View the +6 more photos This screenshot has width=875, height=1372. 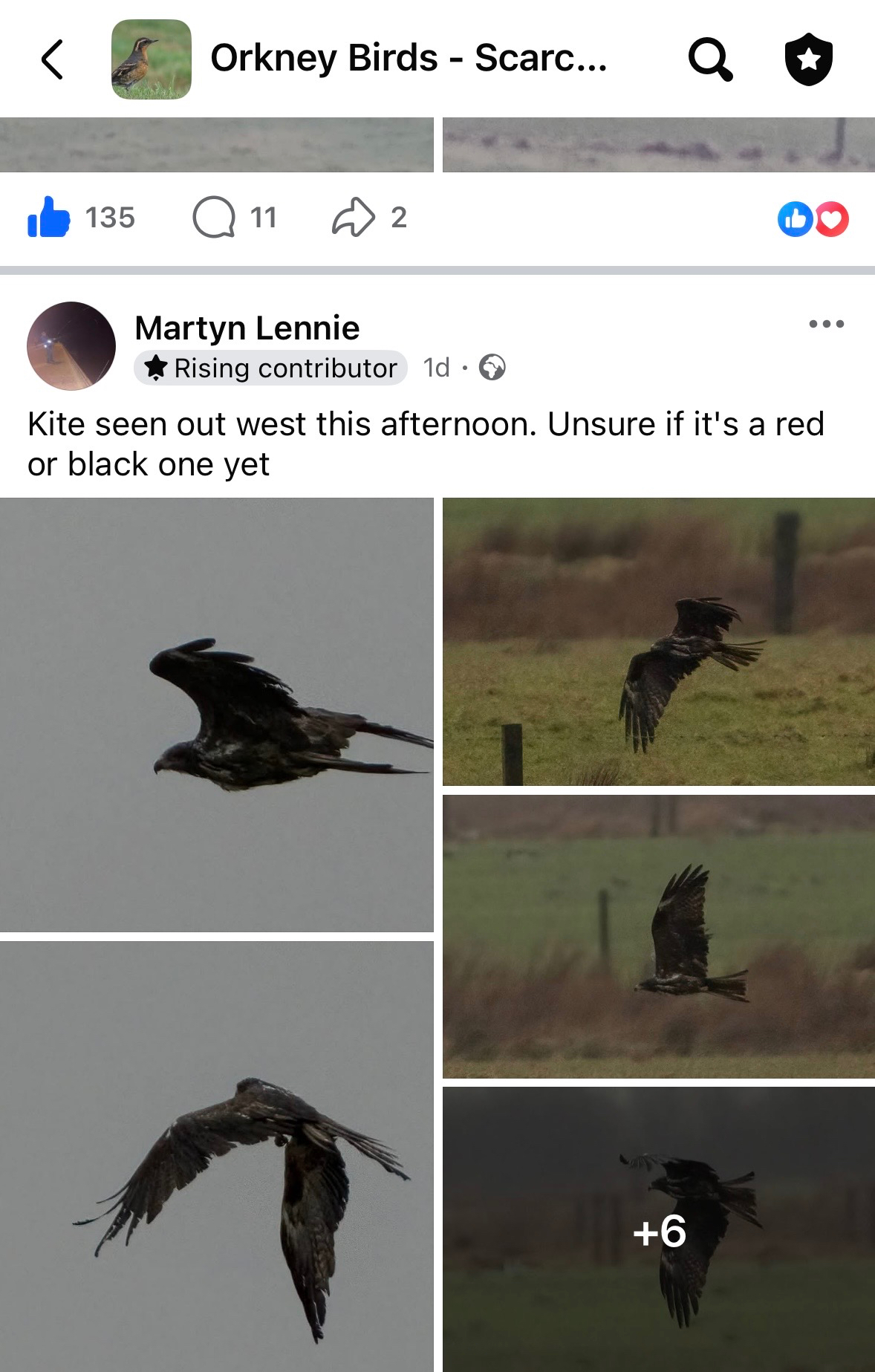[x=658, y=1229]
